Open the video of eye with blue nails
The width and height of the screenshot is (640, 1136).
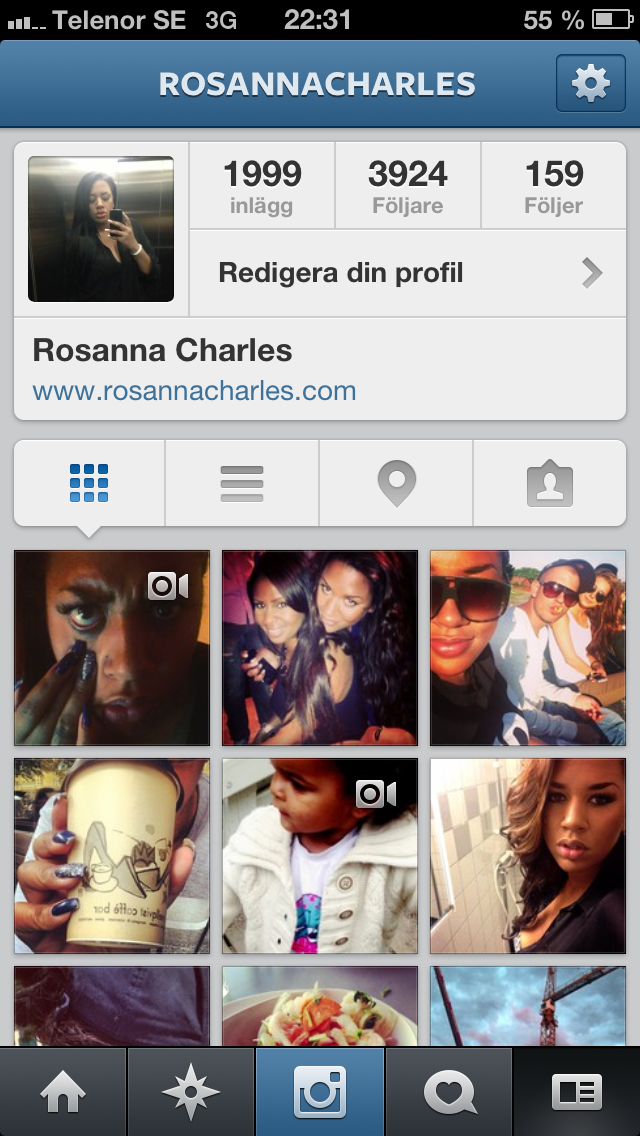112,647
